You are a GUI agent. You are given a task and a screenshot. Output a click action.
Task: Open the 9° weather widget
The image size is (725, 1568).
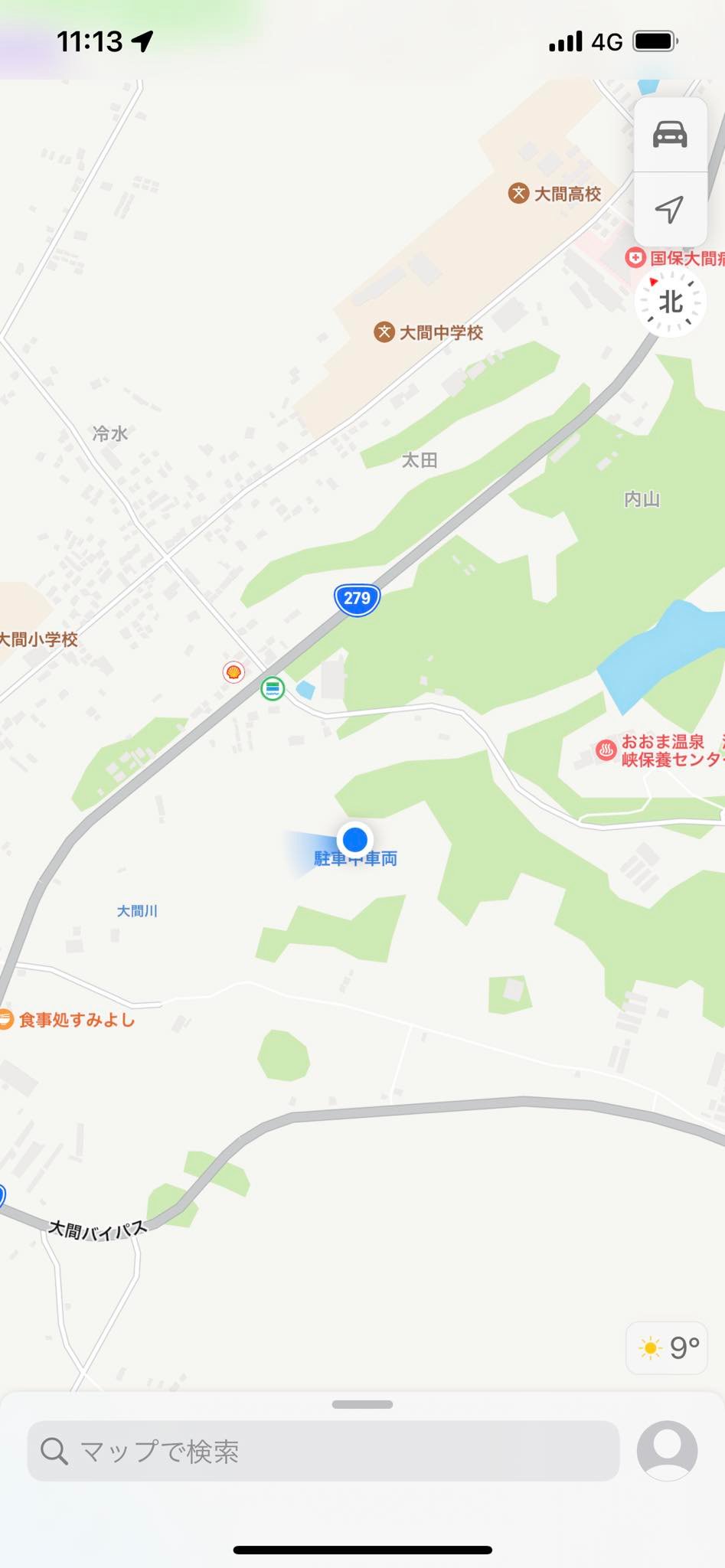coord(667,1347)
